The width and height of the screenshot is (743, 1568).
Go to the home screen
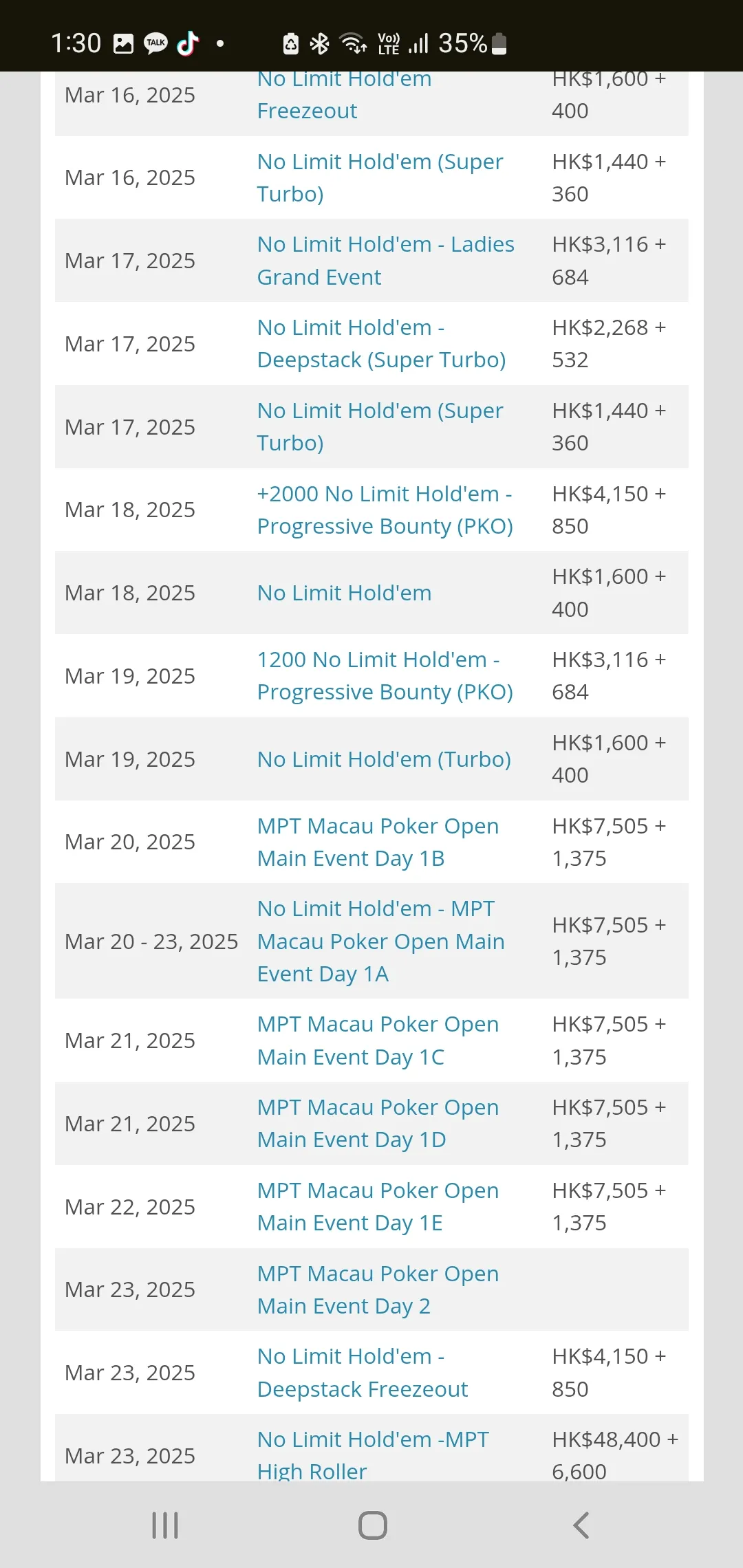click(x=373, y=1525)
